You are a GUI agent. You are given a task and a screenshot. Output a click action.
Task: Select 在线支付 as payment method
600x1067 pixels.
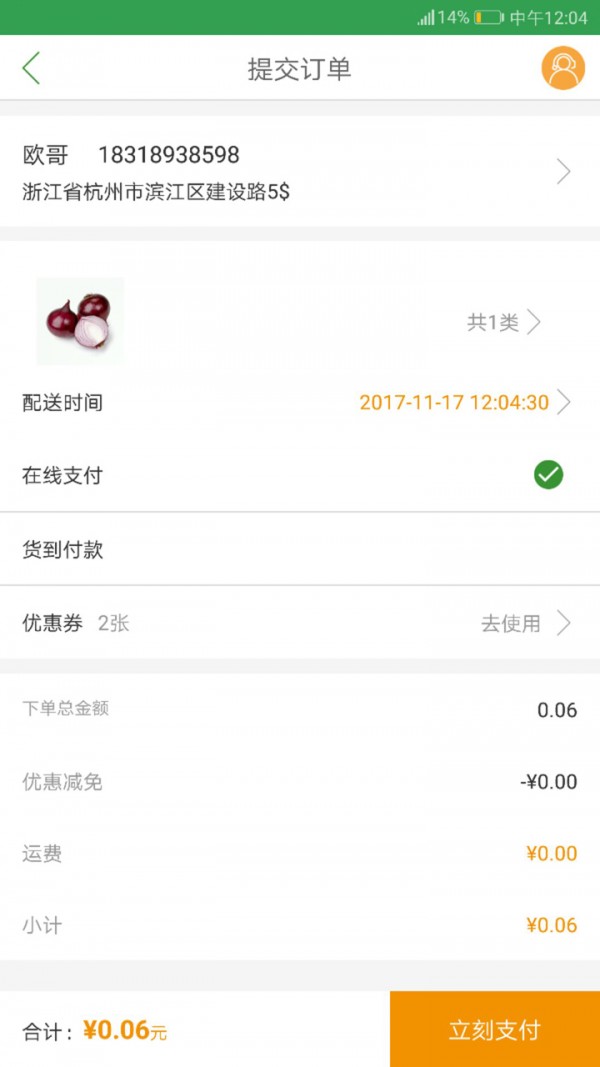tap(300, 476)
